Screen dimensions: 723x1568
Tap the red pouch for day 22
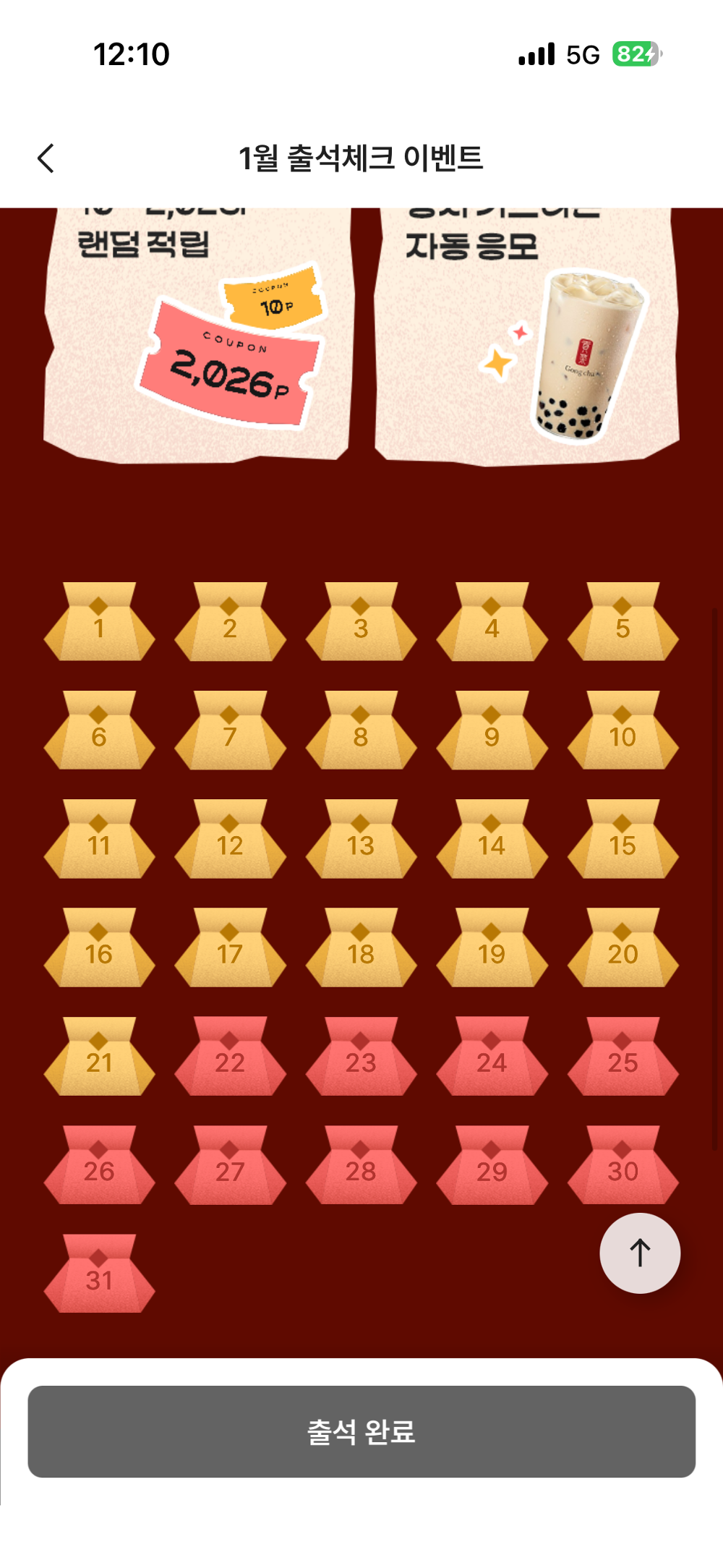(x=230, y=1057)
